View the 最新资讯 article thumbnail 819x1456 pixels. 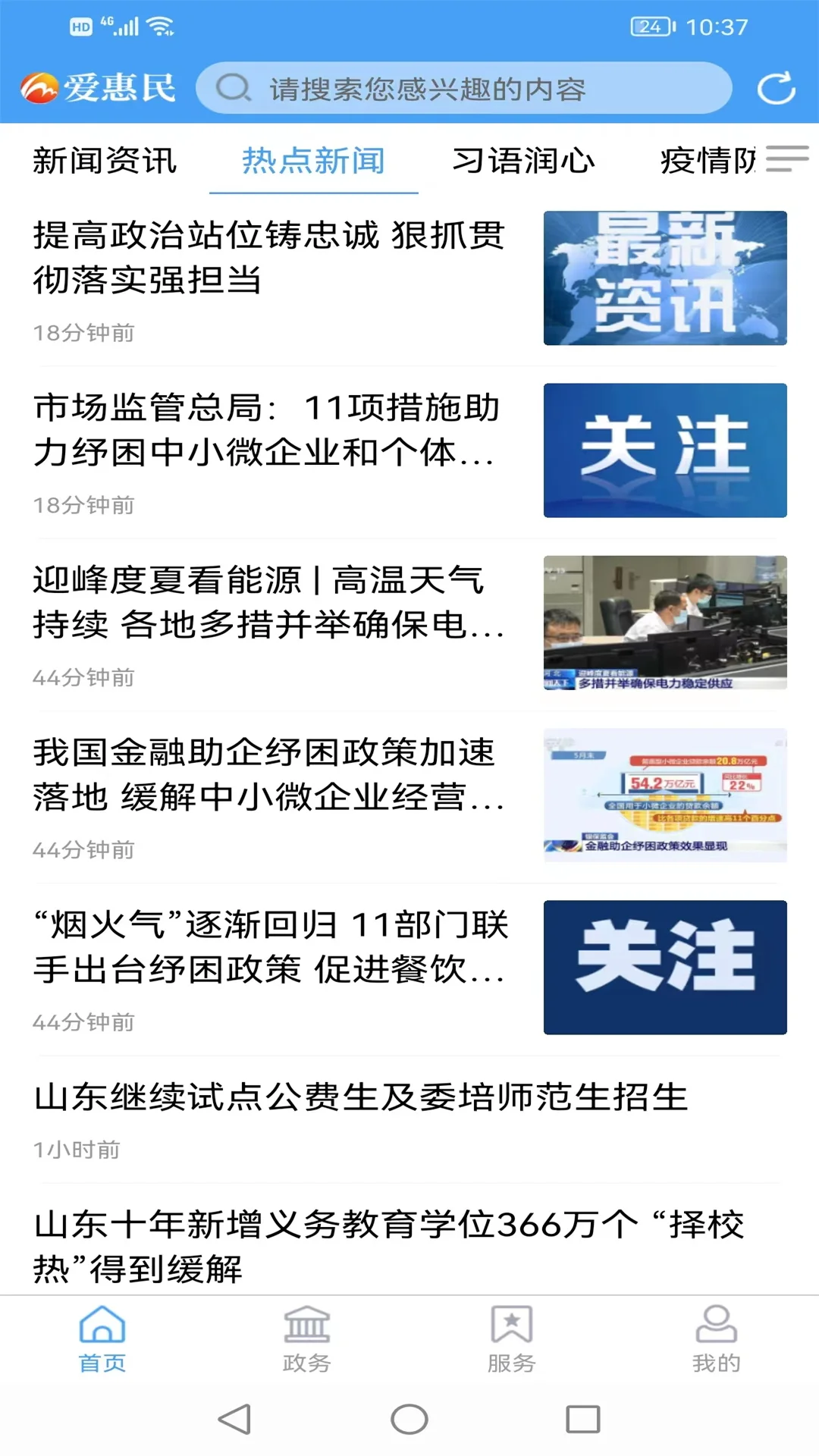point(666,277)
